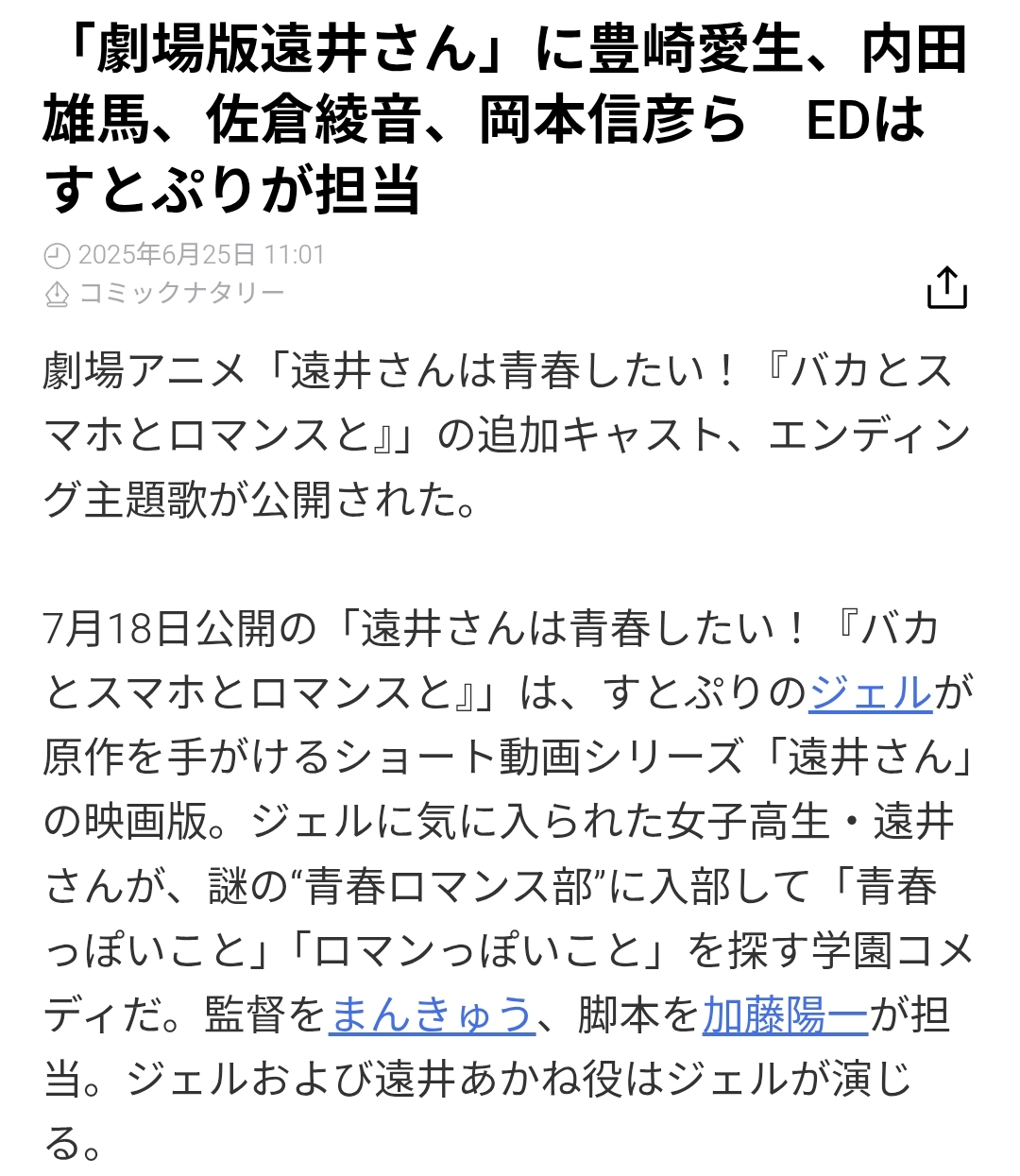Open the まんきゅう link
Image resolution: width=1020 pixels, height=1176 pixels.
(x=432, y=1014)
